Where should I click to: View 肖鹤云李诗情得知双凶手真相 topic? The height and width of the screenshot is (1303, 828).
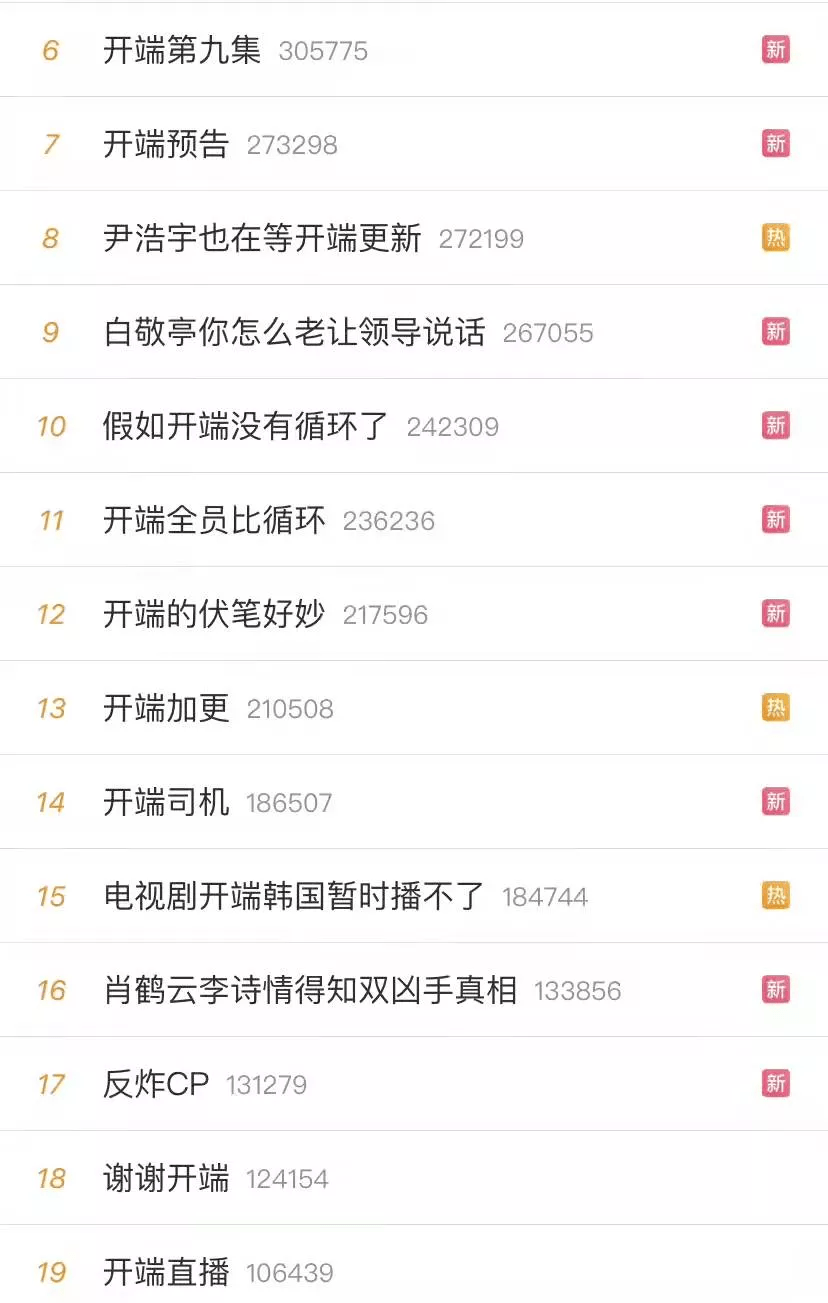coord(310,990)
